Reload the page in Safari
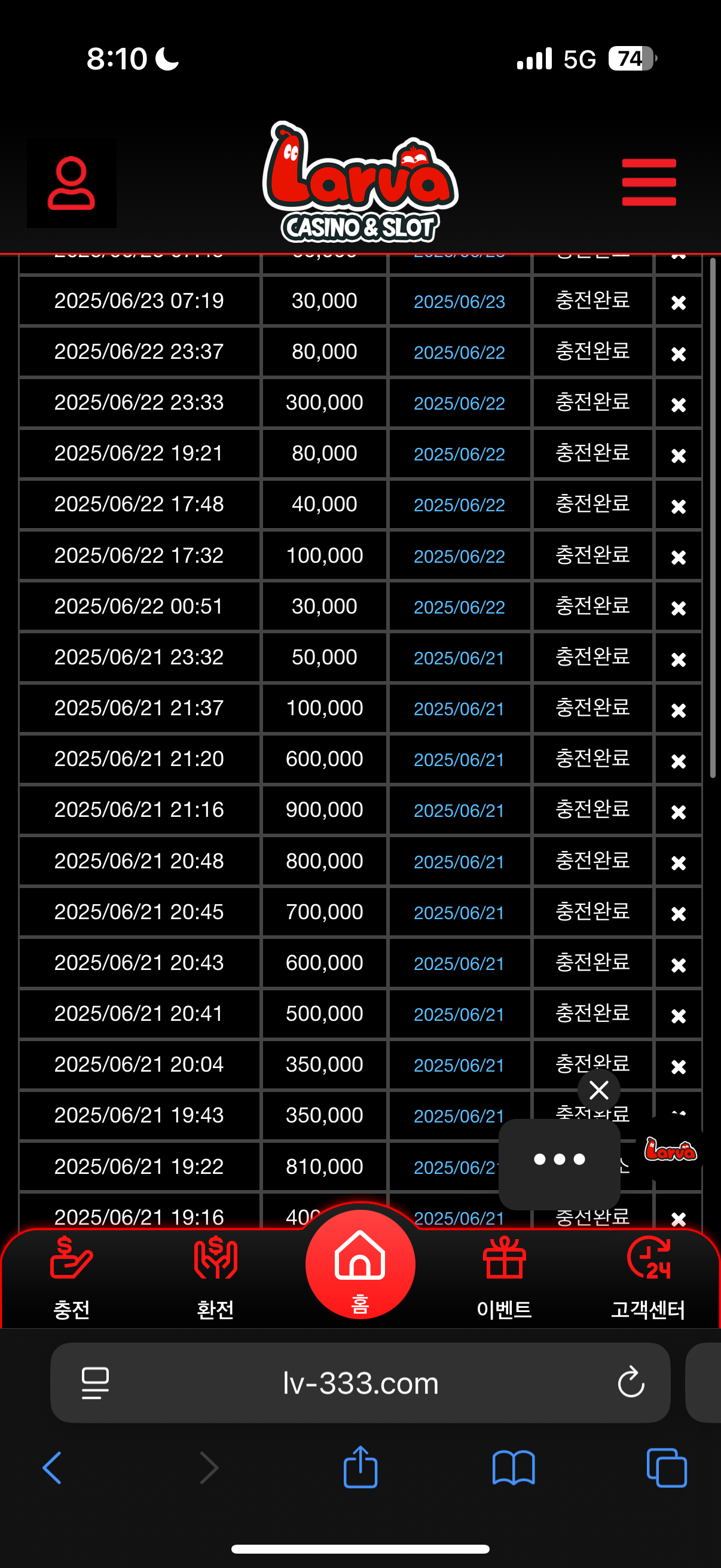 pyautogui.click(x=630, y=1382)
